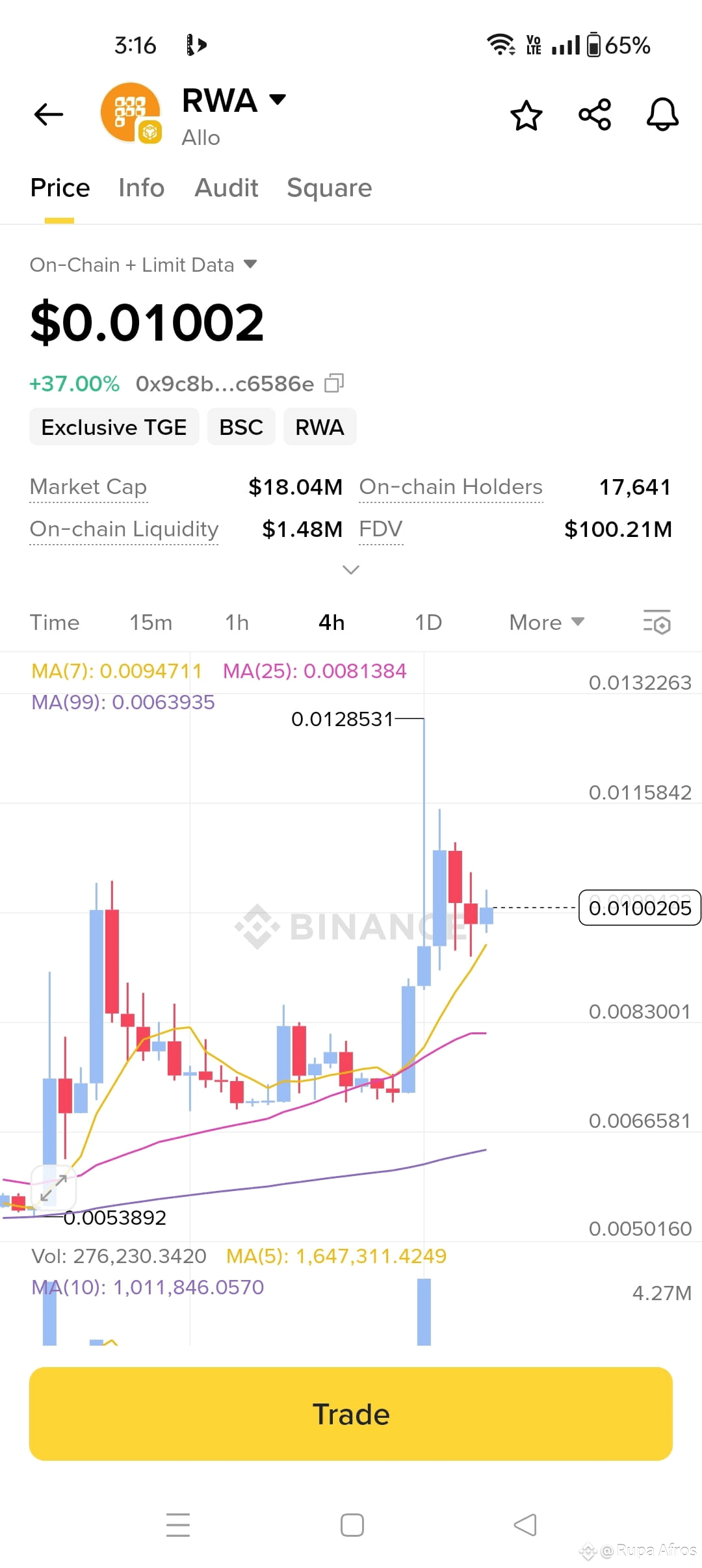The height and width of the screenshot is (1568, 702).
Task: Copy the contract address with the copy icon
Action: click(x=335, y=384)
